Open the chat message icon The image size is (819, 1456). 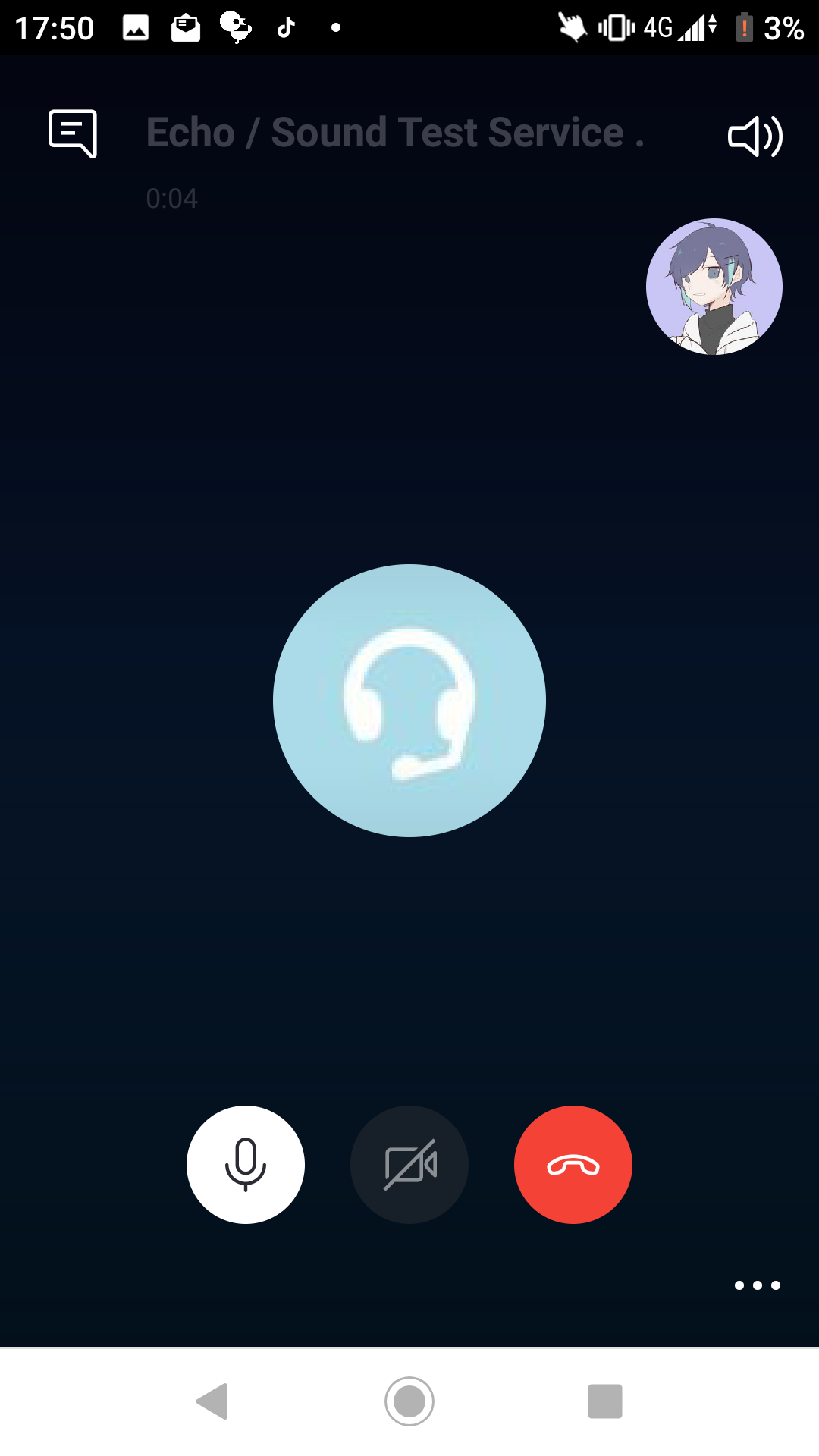[x=73, y=133]
